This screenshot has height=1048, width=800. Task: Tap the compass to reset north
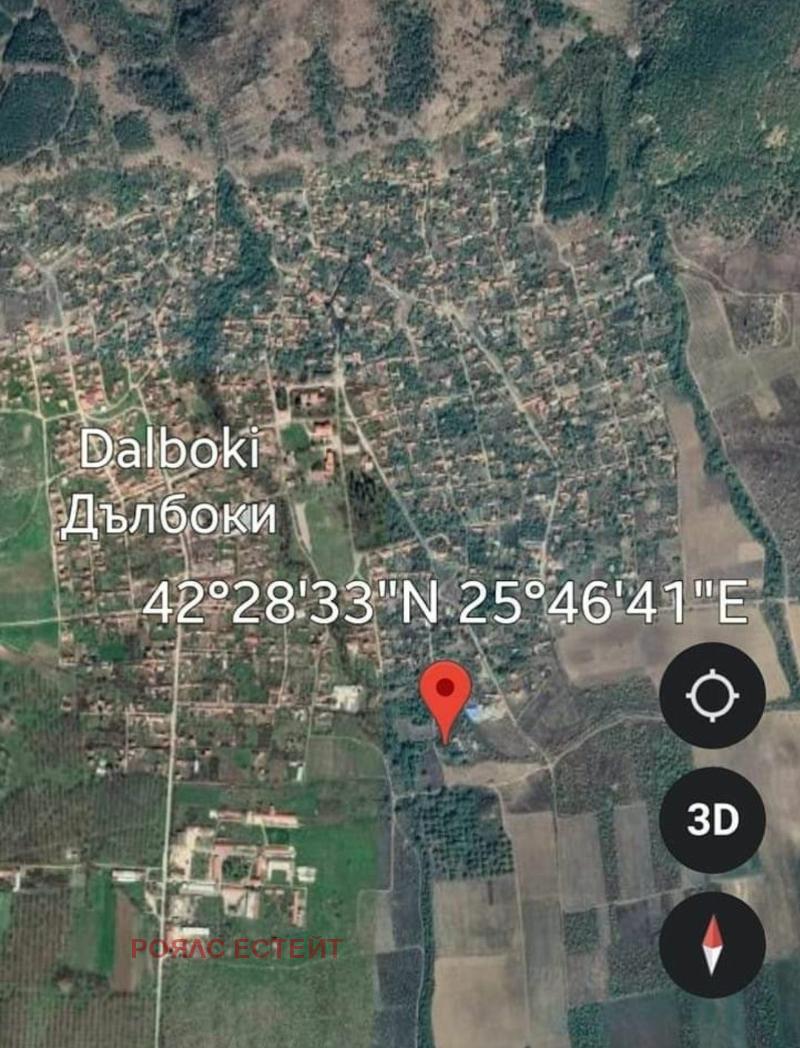click(x=712, y=945)
